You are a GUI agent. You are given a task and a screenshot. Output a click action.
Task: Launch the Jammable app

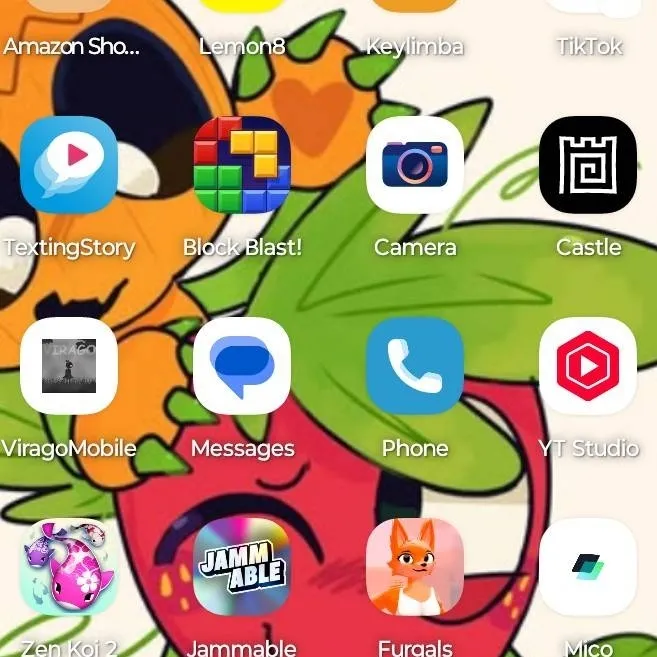[242, 567]
